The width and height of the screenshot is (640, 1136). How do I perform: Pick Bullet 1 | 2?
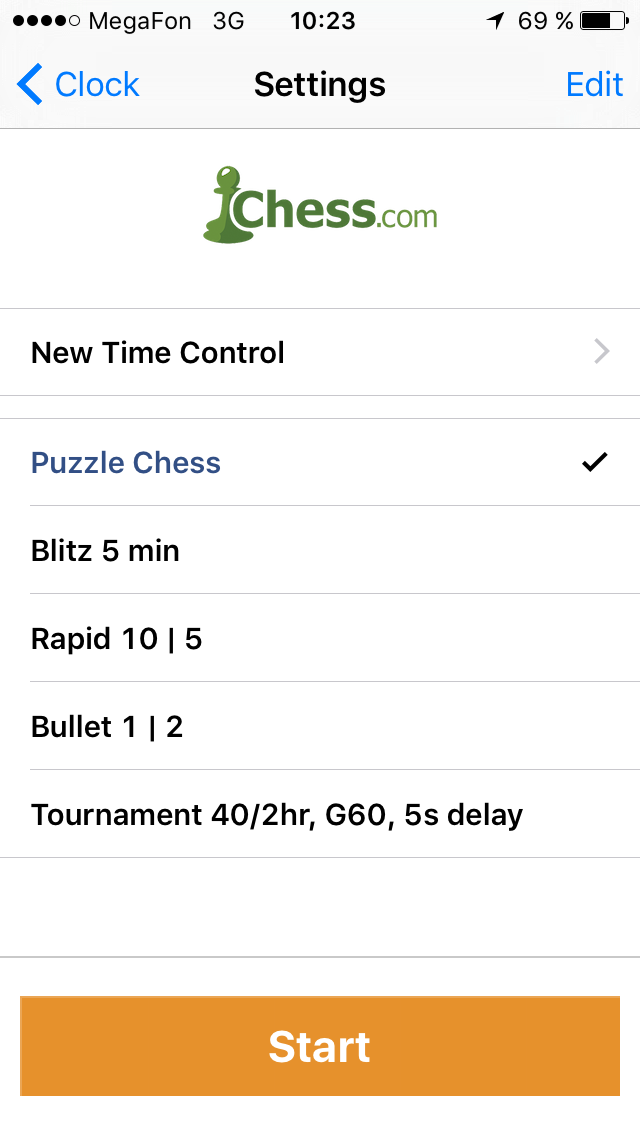(x=320, y=727)
